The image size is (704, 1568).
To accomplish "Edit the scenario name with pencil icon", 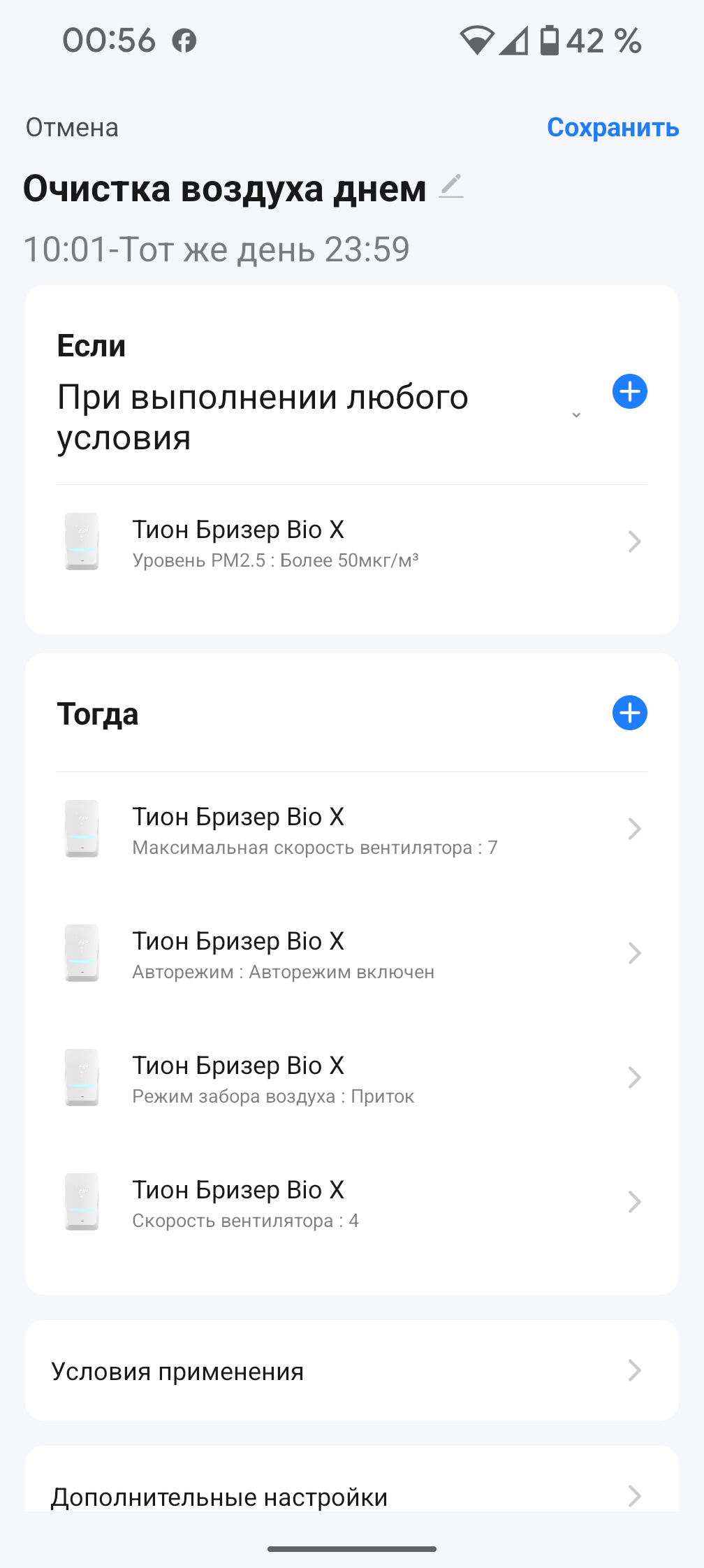I will pyautogui.click(x=451, y=187).
